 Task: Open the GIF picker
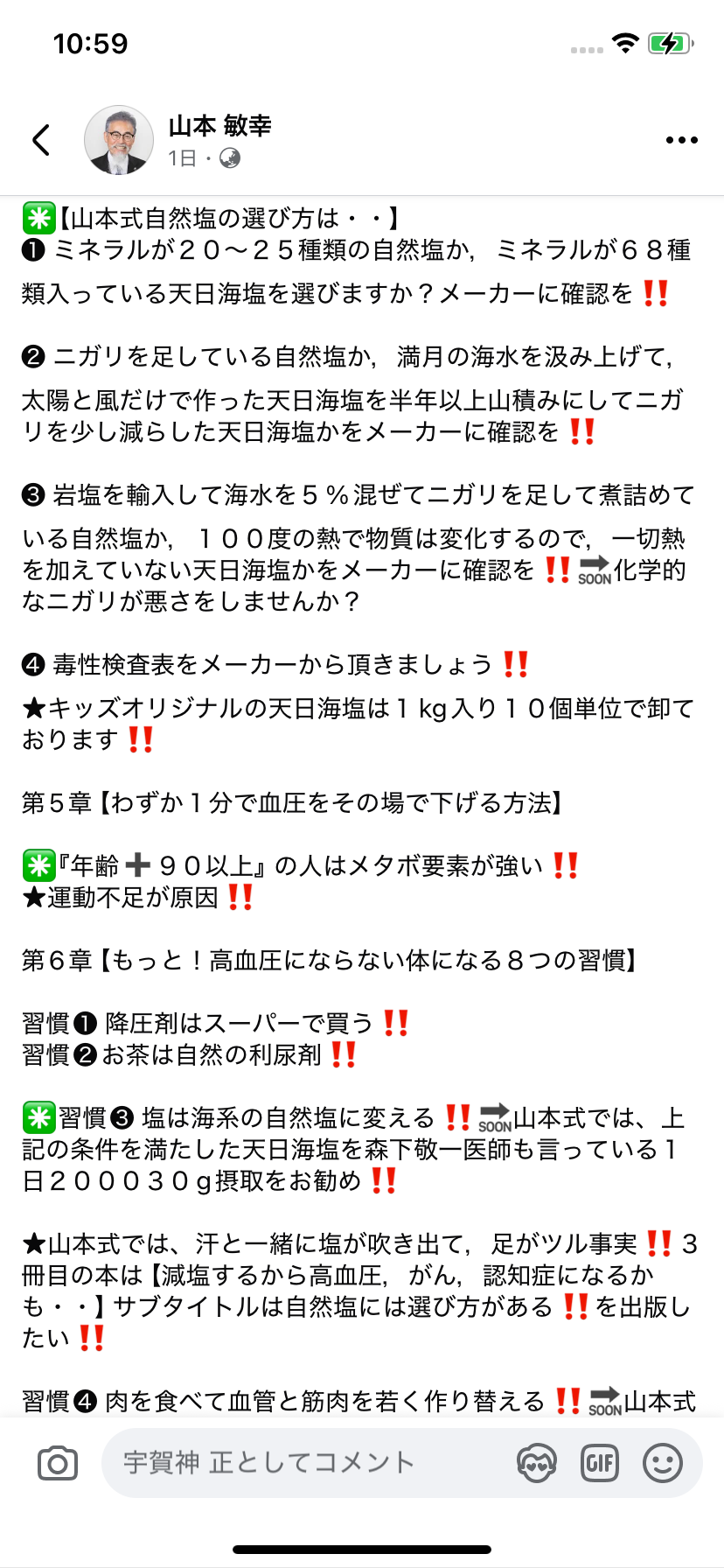pos(600,1463)
